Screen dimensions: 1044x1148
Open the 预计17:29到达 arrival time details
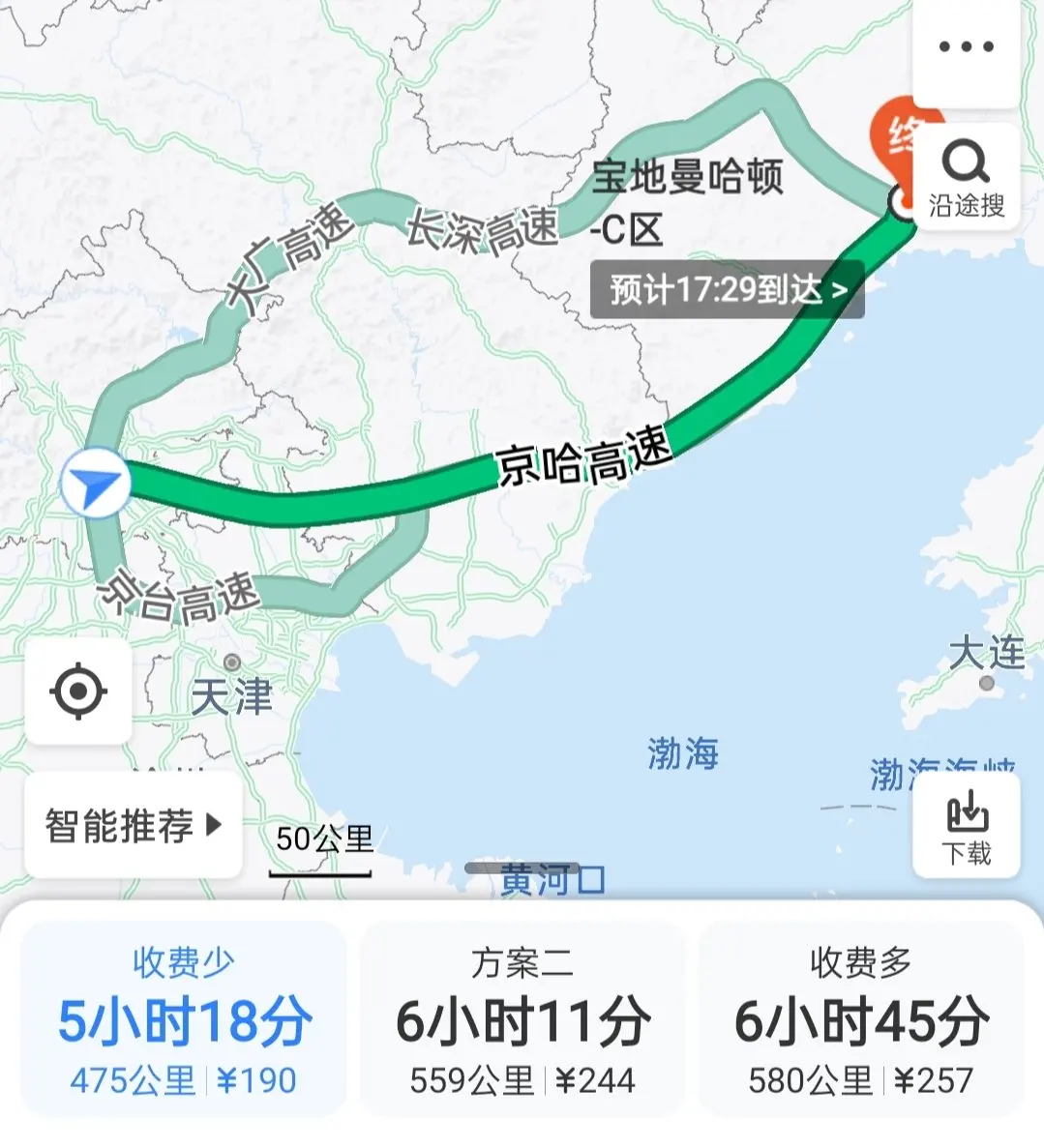[x=728, y=290]
